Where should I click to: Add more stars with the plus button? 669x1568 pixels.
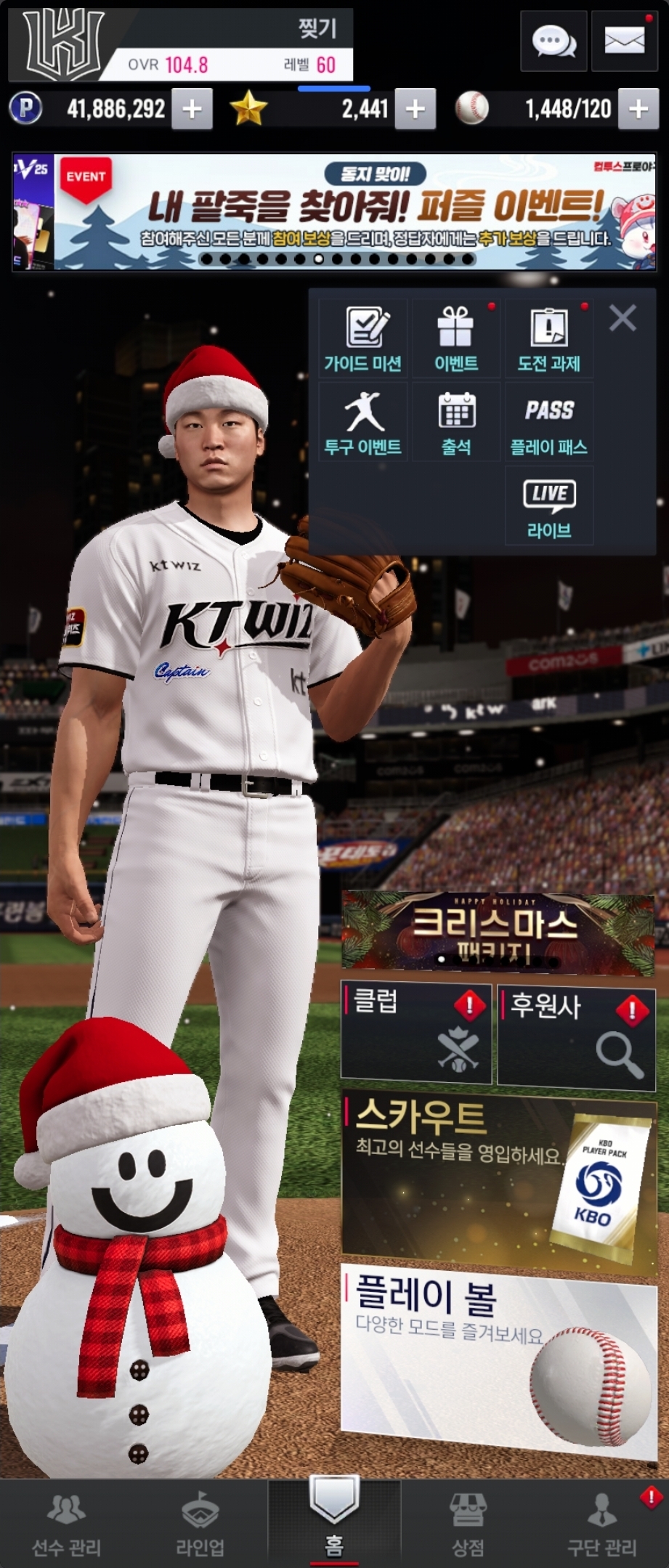point(415,109)
